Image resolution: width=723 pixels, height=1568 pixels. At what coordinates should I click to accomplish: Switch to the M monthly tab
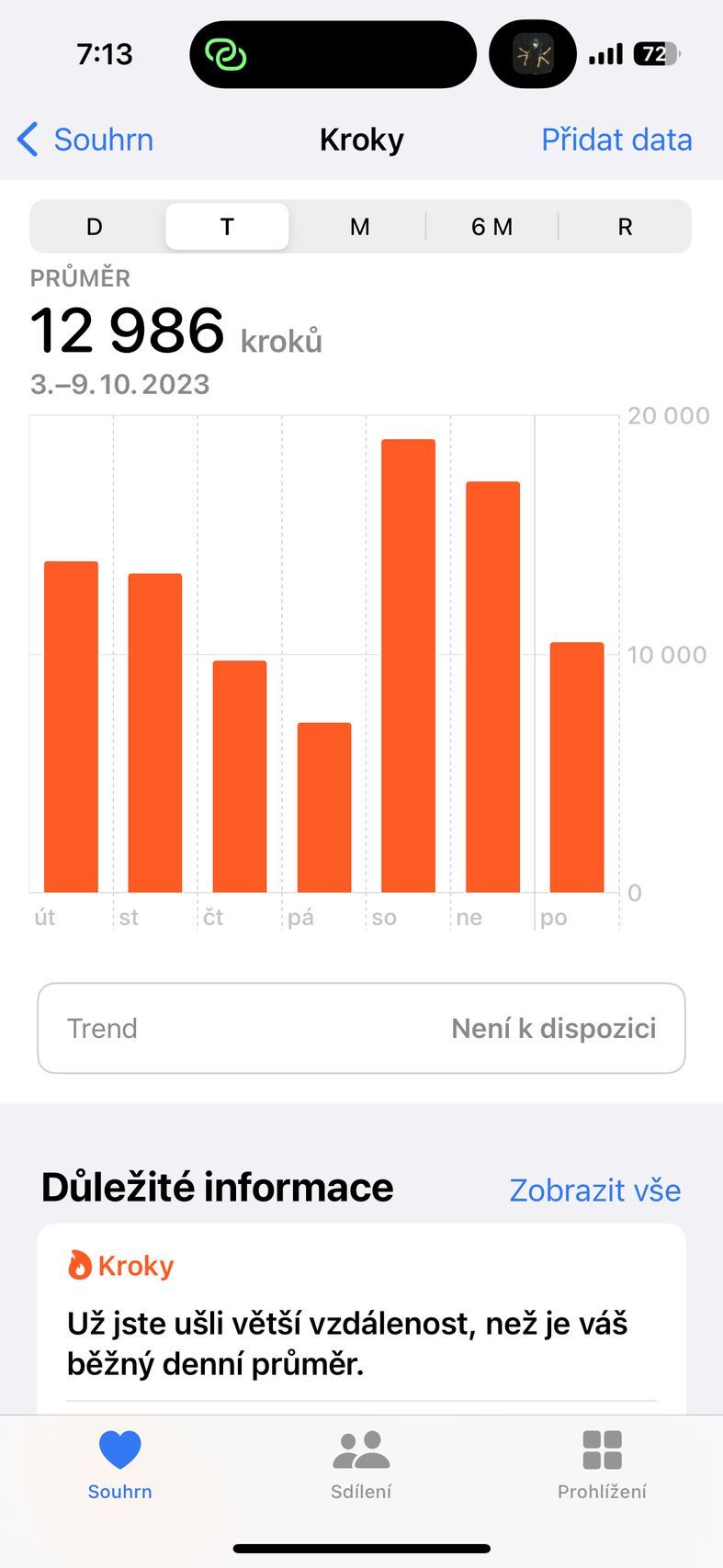[x=359, y=226]
